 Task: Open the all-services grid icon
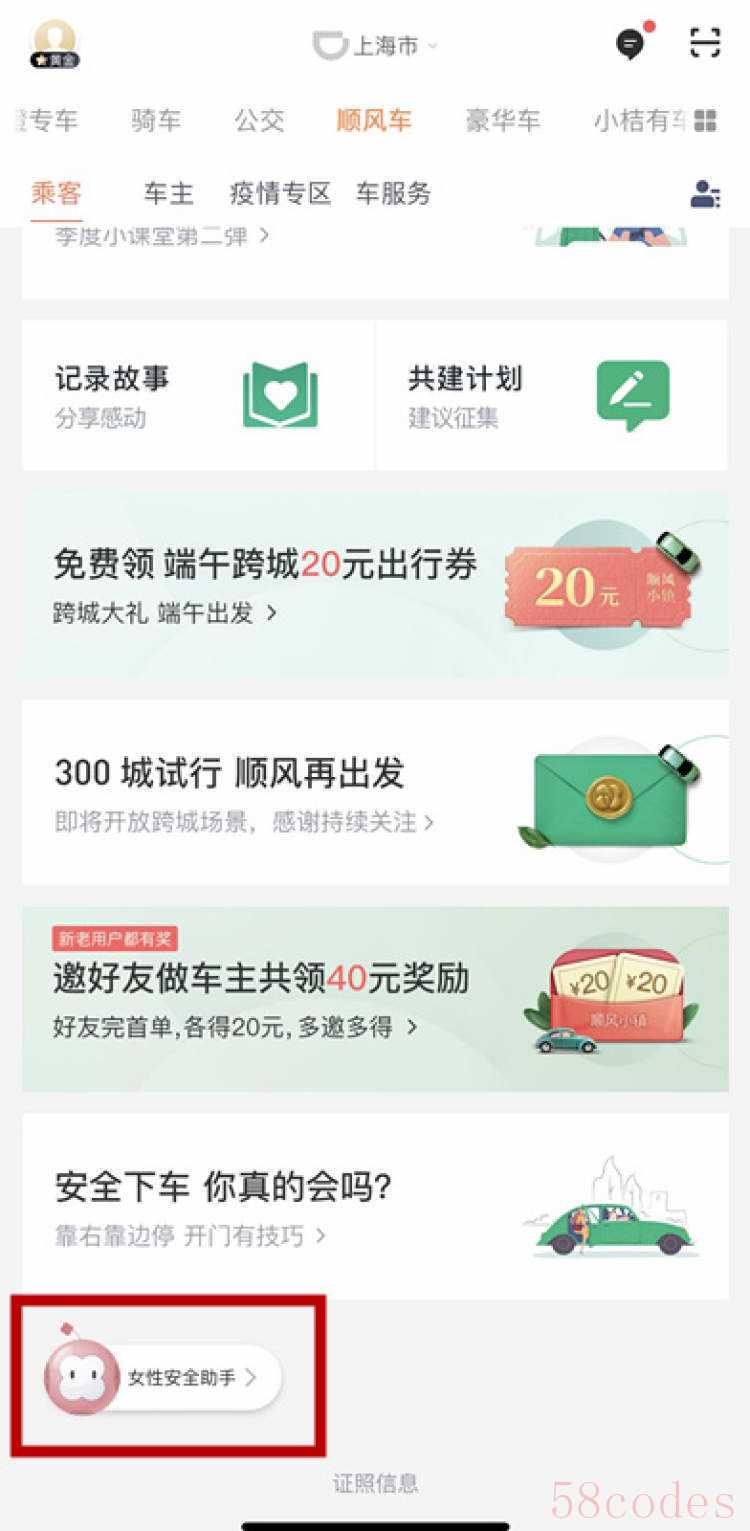coord(705,121)
